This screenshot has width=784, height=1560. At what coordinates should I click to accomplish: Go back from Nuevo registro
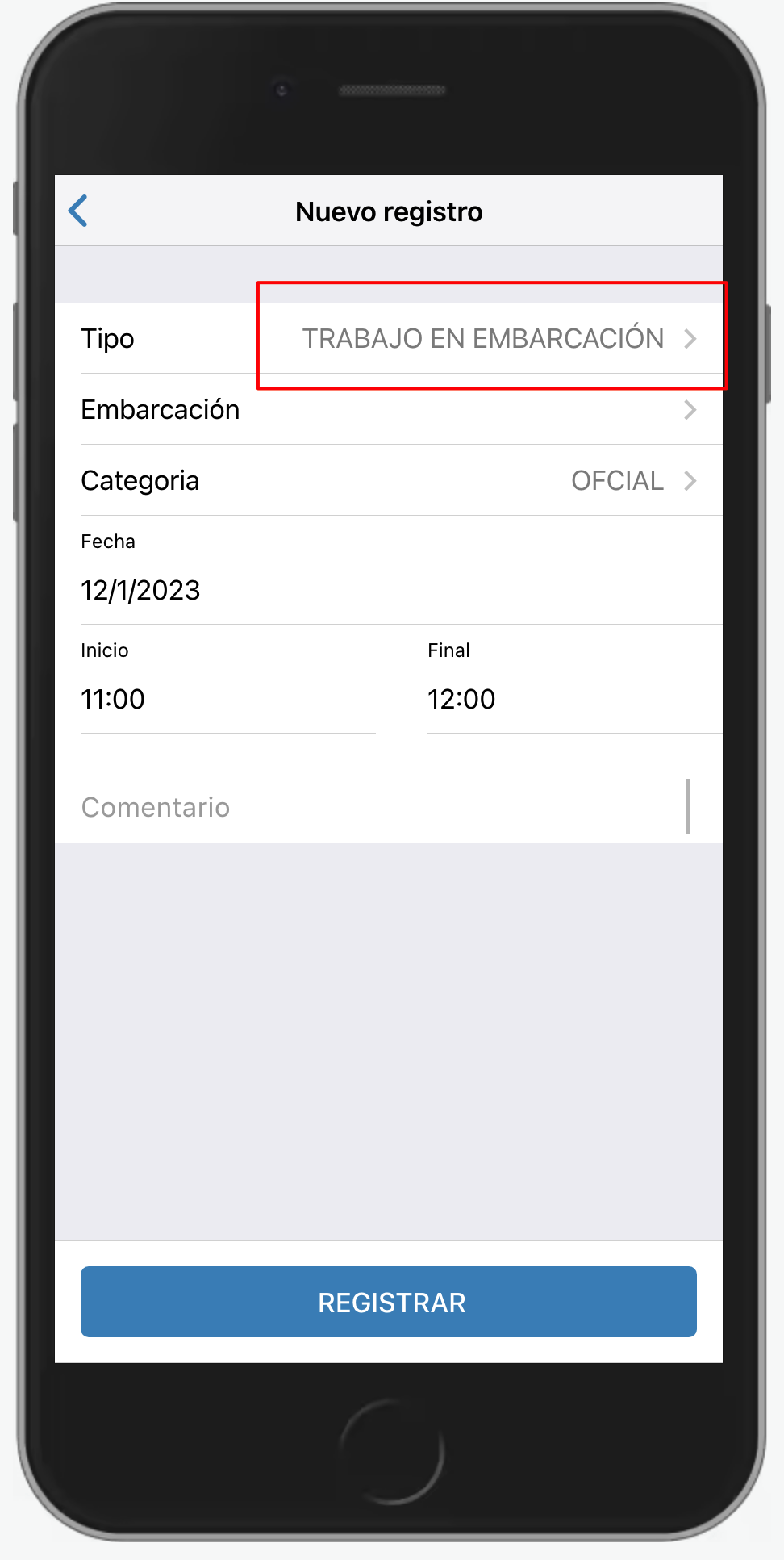[78, 211]
